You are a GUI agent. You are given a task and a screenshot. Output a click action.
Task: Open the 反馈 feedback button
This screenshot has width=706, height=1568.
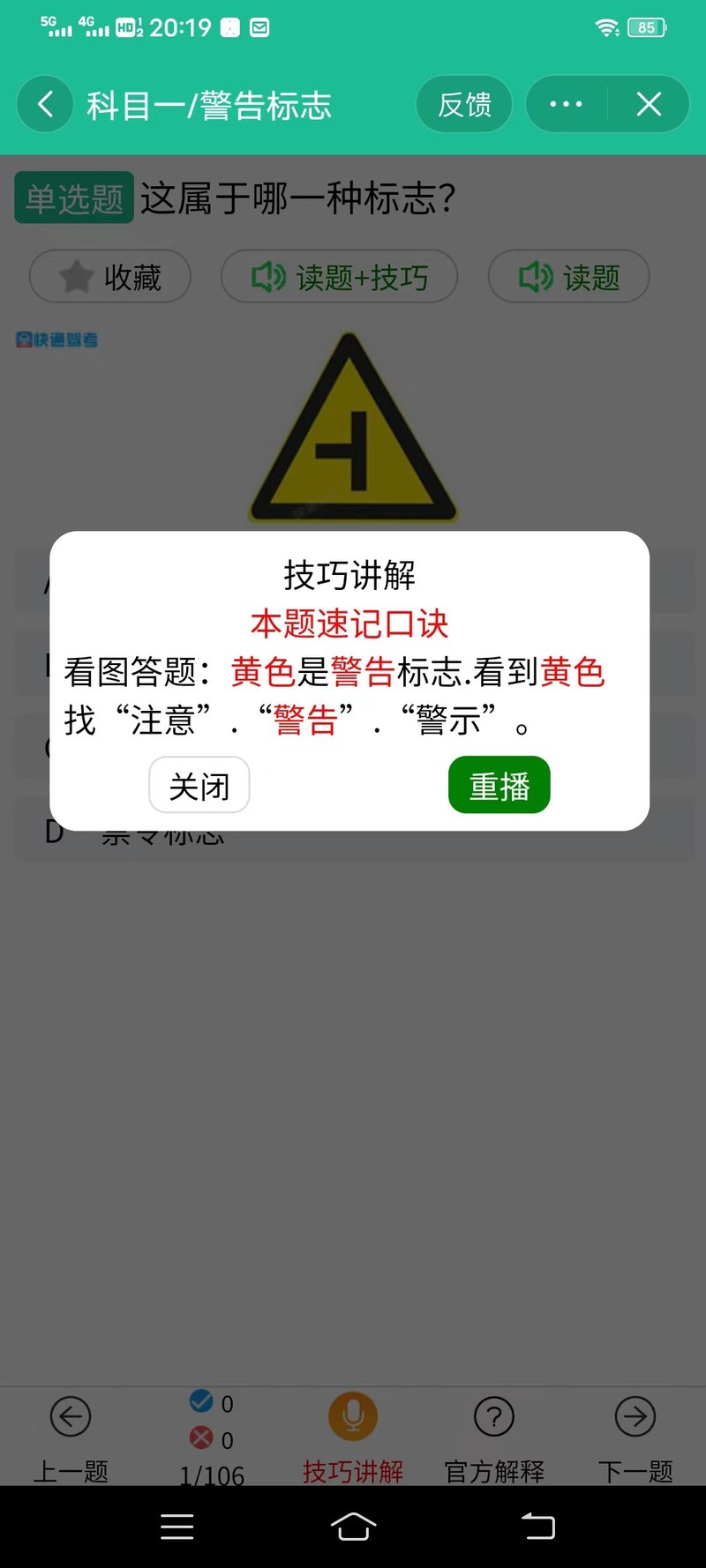pos(464,104)
